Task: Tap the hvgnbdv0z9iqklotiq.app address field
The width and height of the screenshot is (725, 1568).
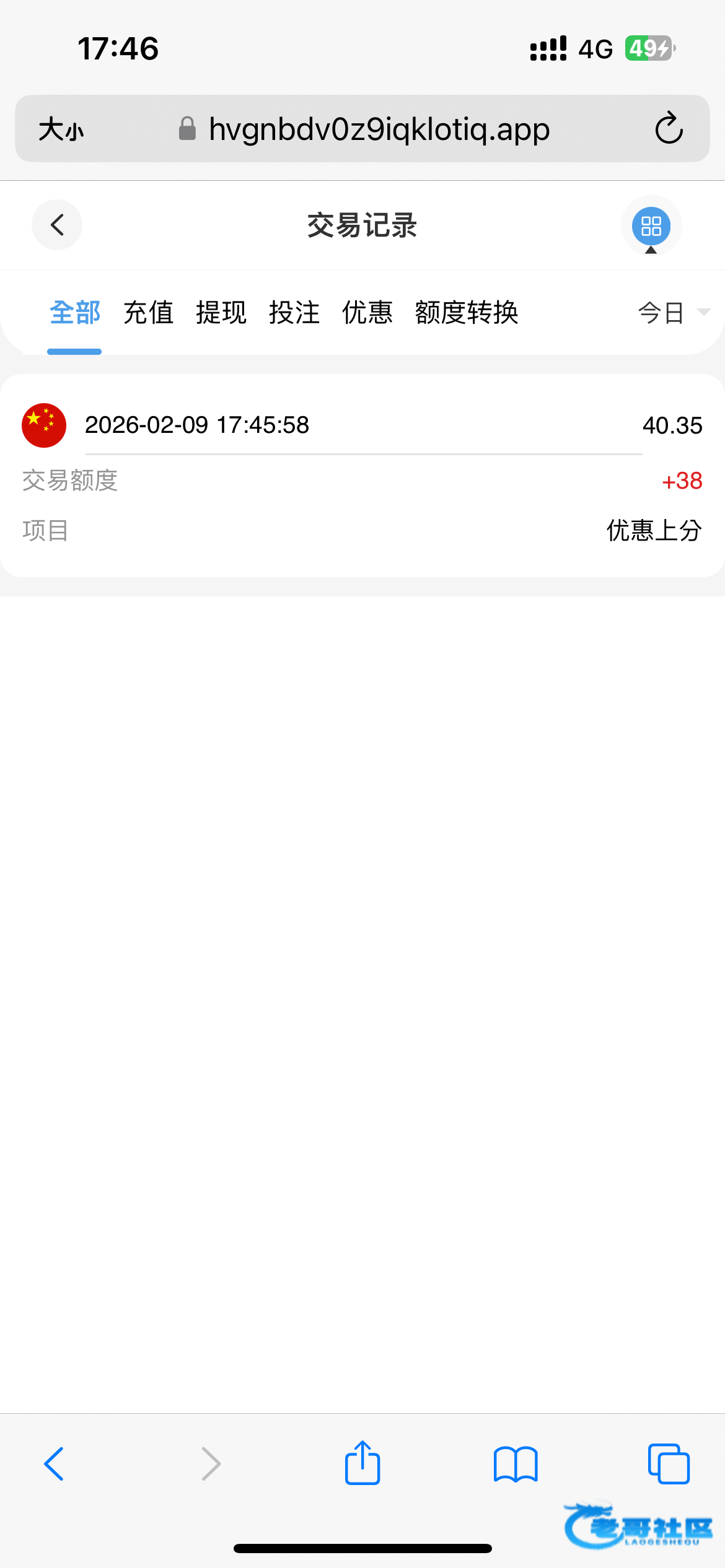Action: [x=379, y=129]
